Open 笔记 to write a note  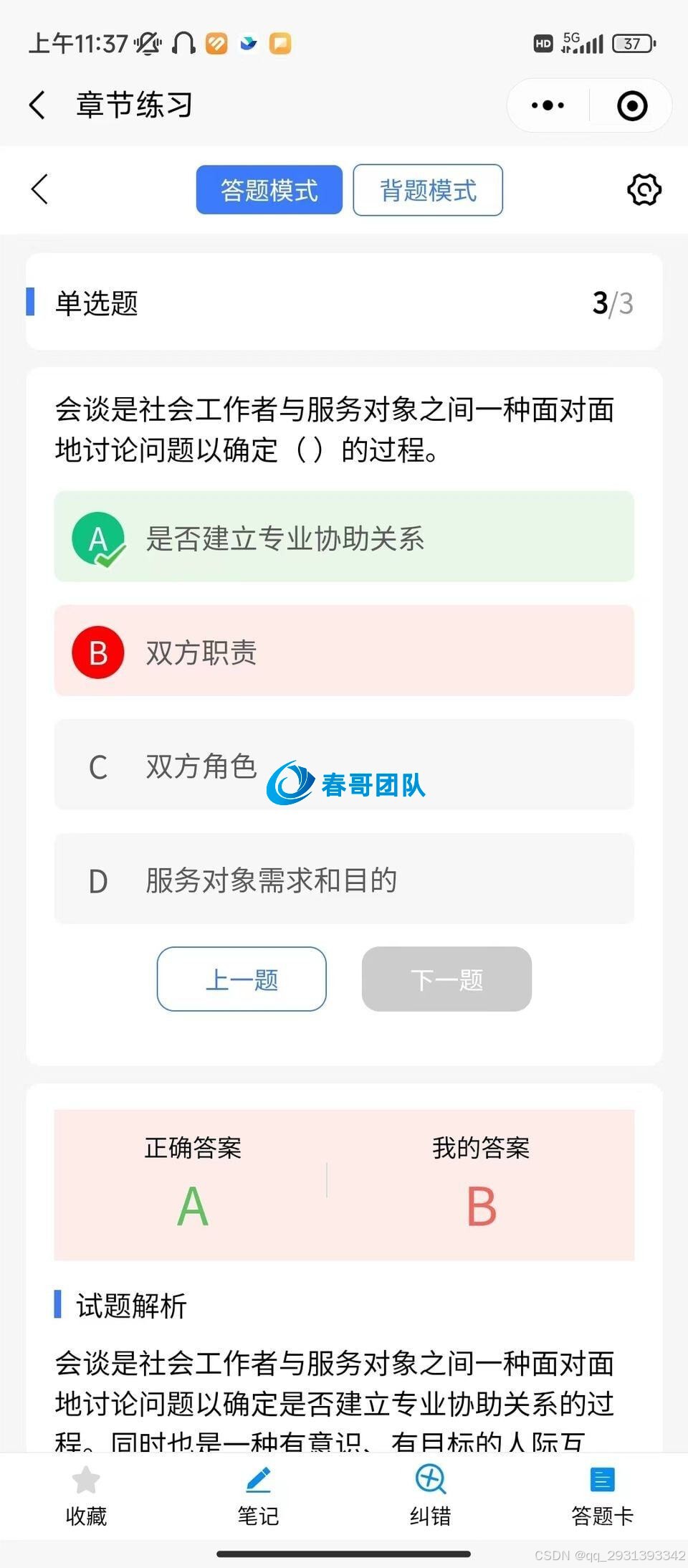(258, 1496)
